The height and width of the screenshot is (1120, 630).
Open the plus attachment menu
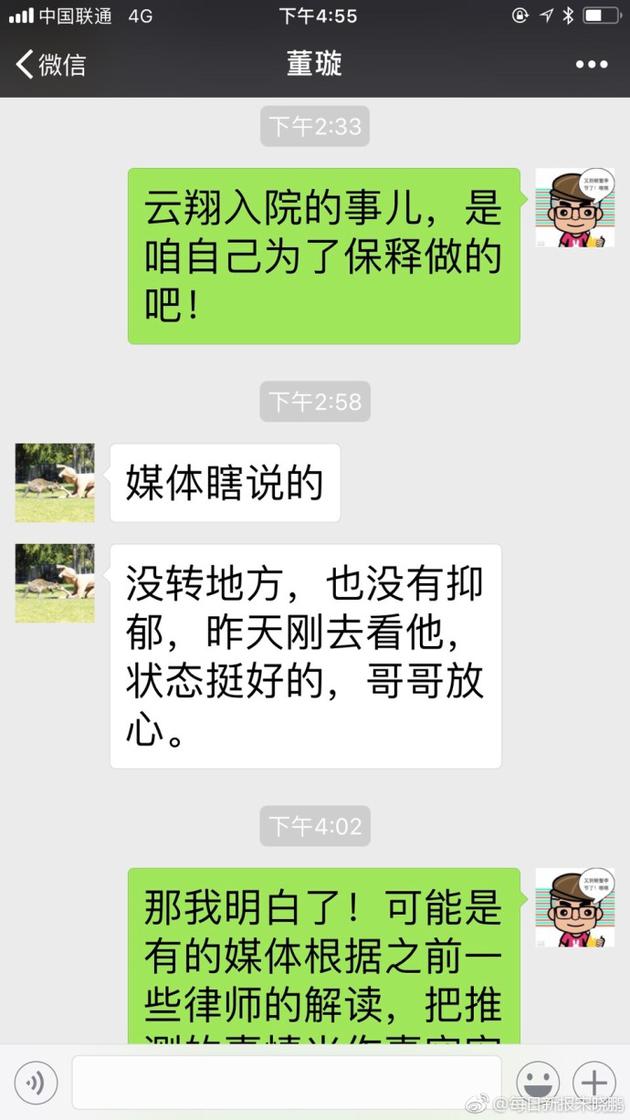pos(594,1083)
